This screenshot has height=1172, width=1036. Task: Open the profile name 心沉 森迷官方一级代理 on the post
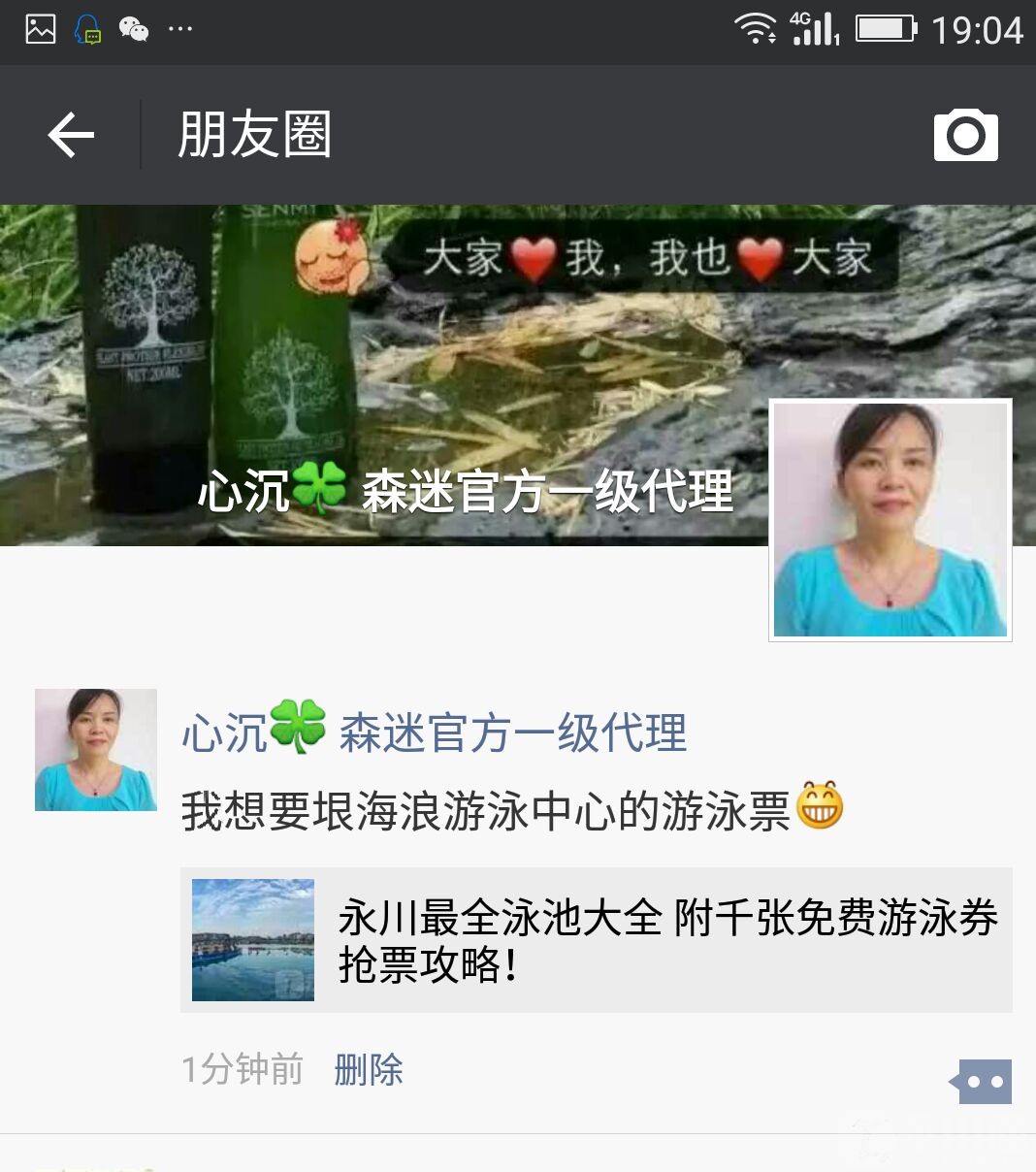(434, 732)
